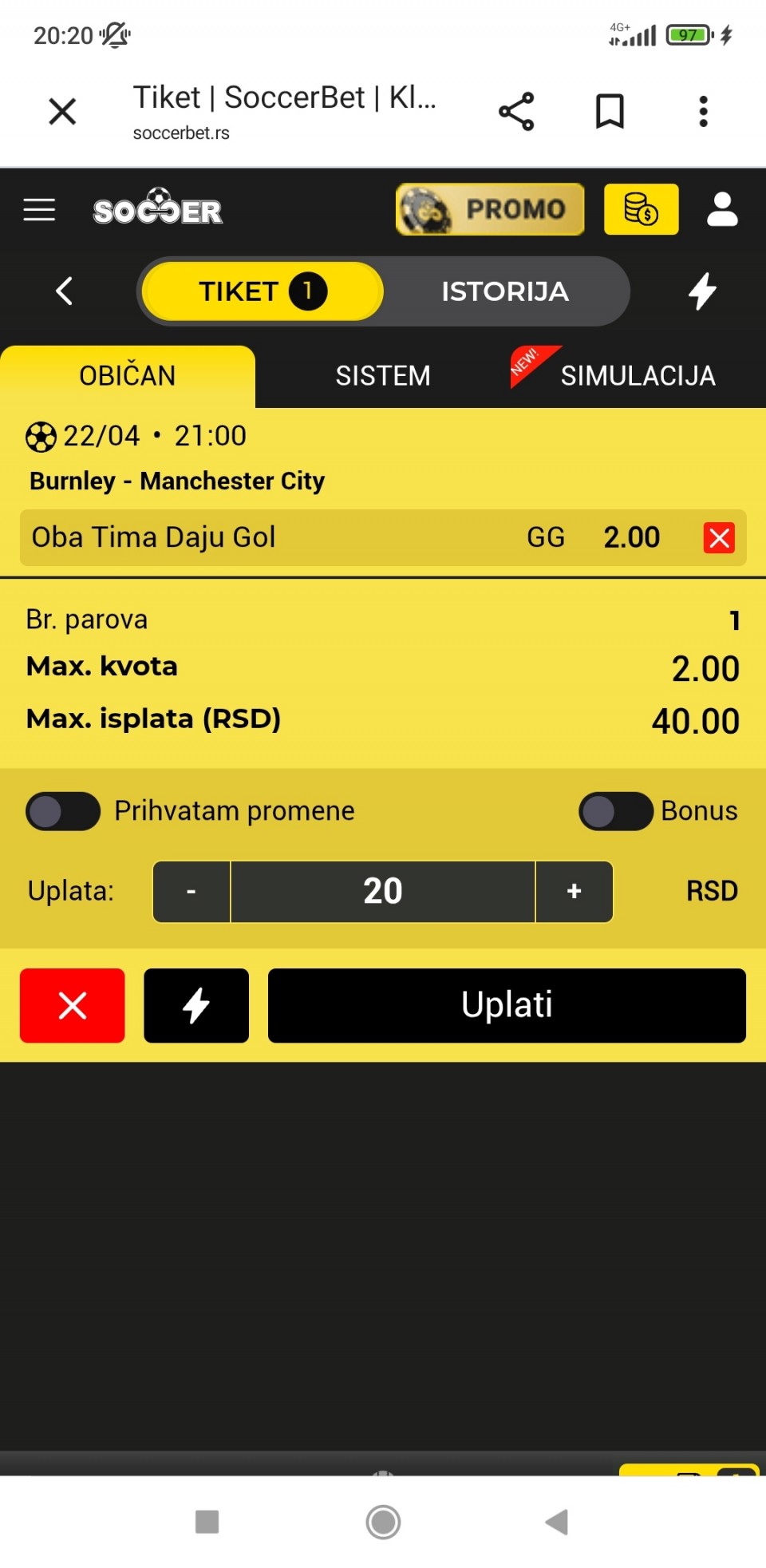
Task: Clear the ticket with the red X button
Action: [x=73, y=1005]
